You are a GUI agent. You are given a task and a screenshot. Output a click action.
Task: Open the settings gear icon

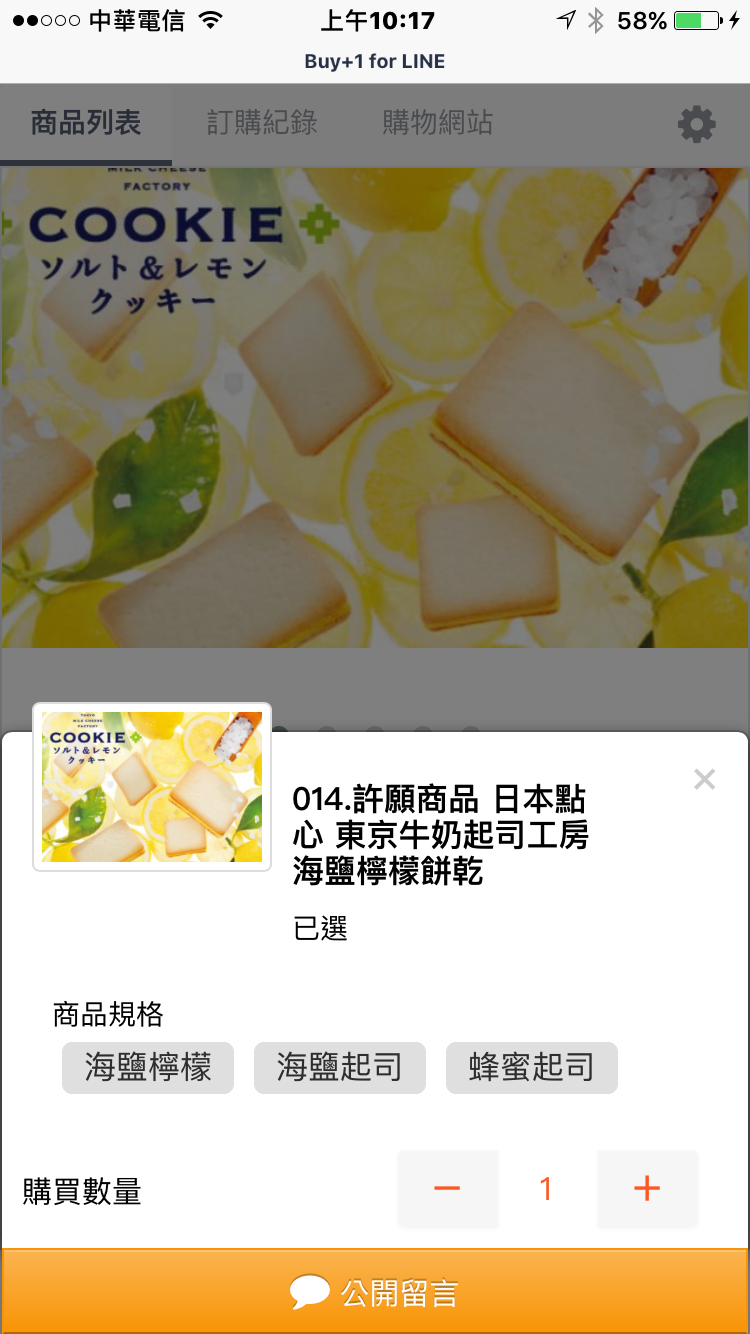(x=696, y=125)
